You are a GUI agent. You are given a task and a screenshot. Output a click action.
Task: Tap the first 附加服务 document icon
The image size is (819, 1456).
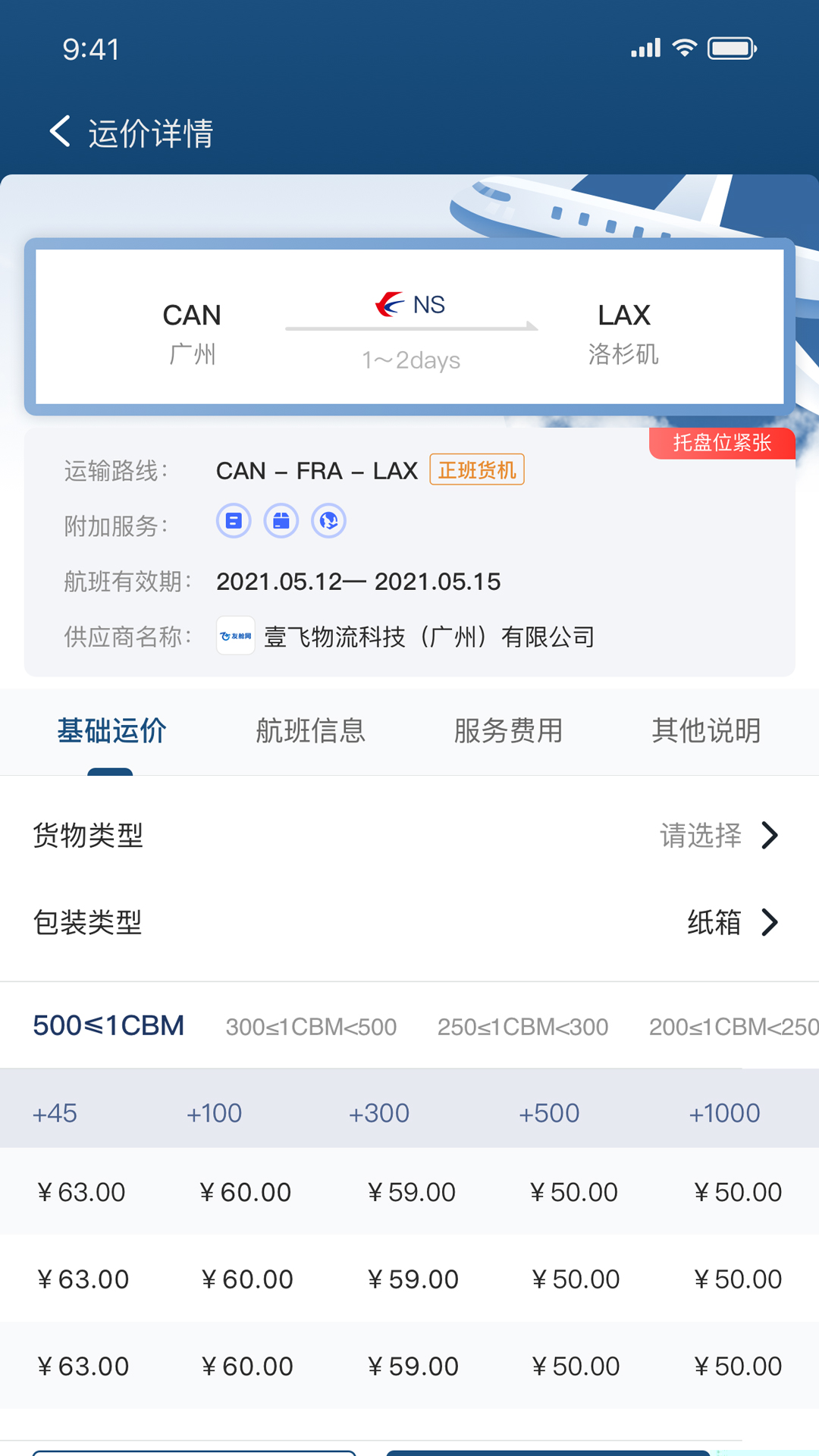pos(234,522)
